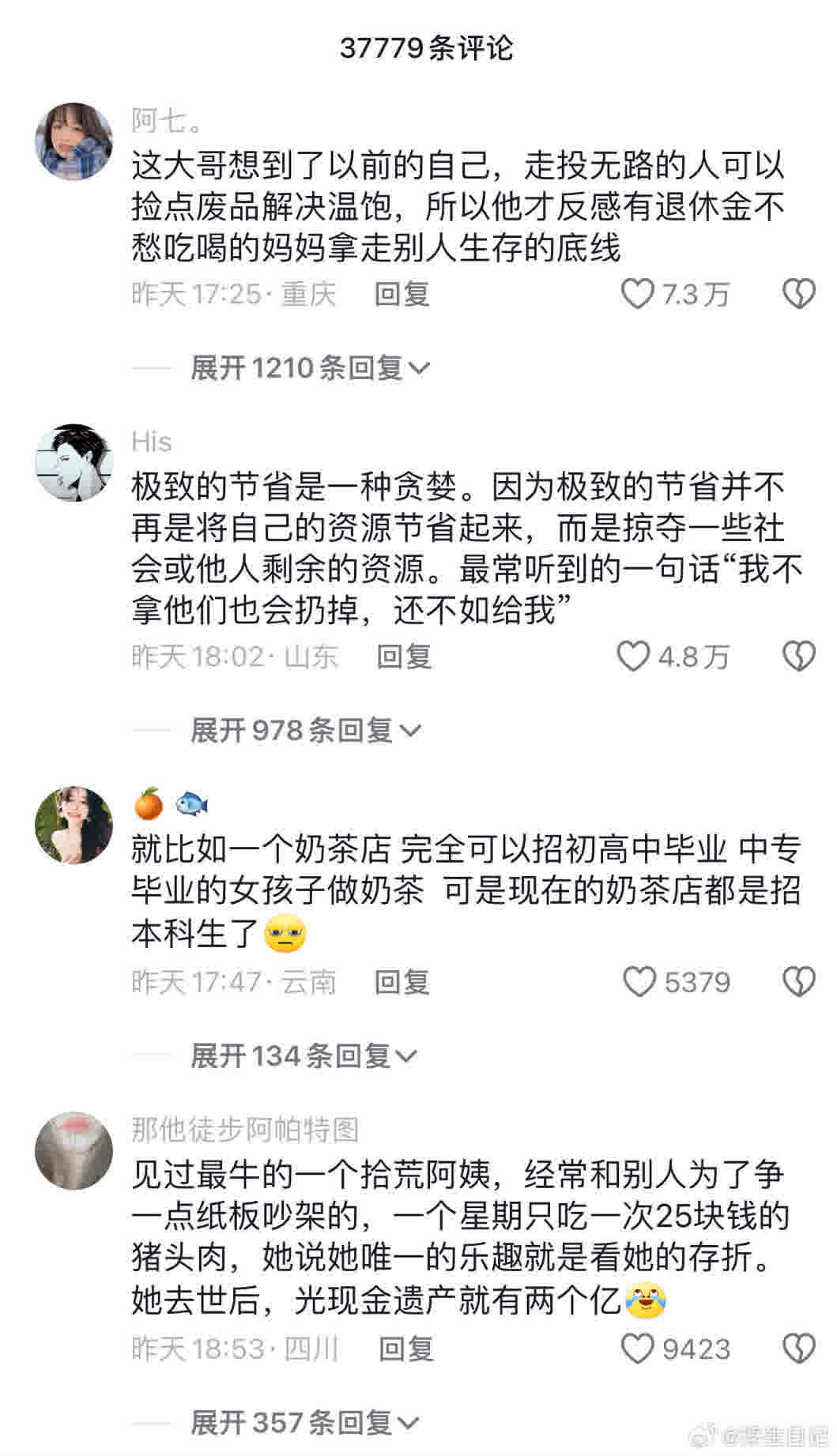
Task: Reply to 阿七。's comment
Action: 402,294
